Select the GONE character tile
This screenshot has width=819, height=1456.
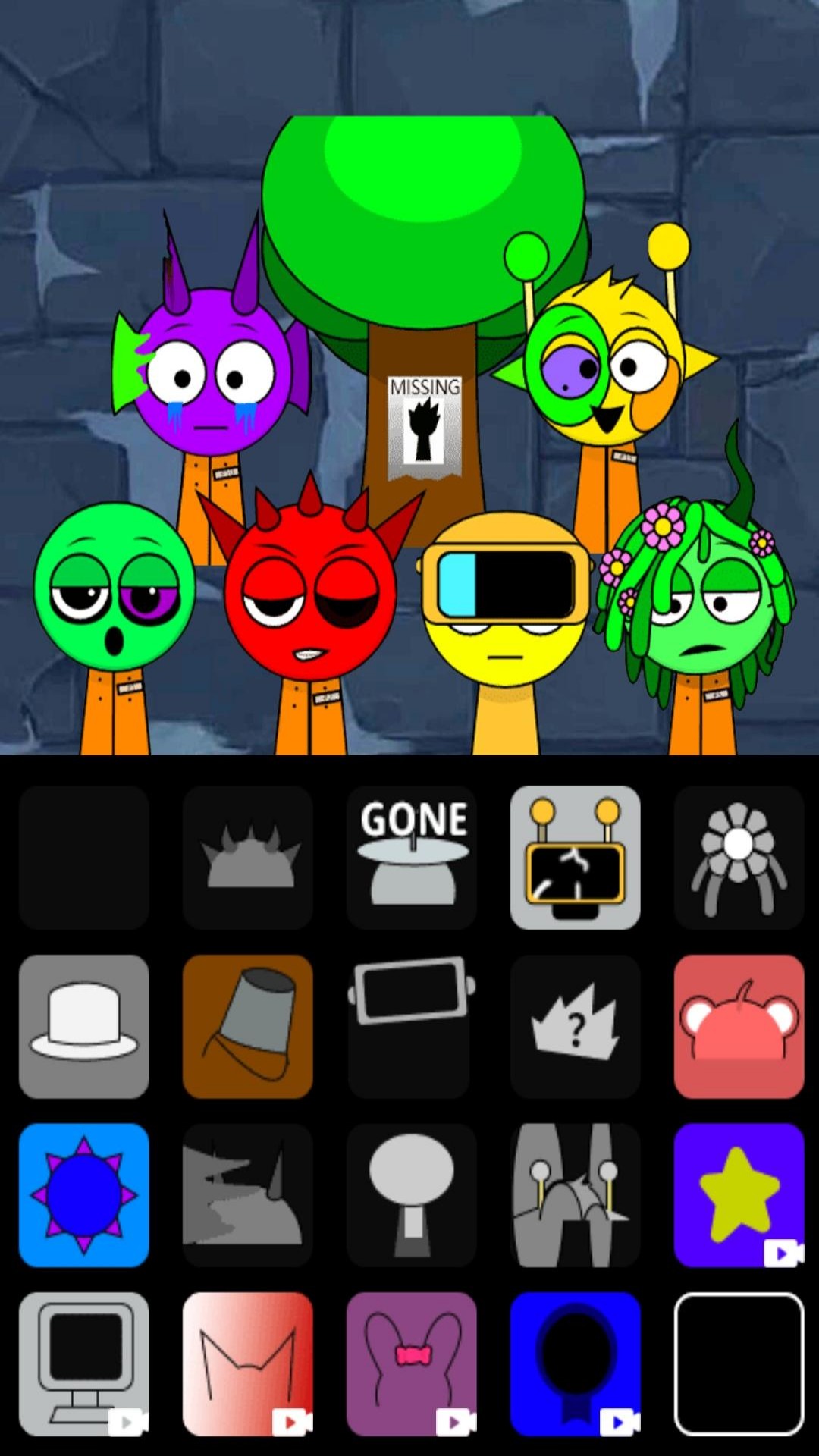point(411,857)
